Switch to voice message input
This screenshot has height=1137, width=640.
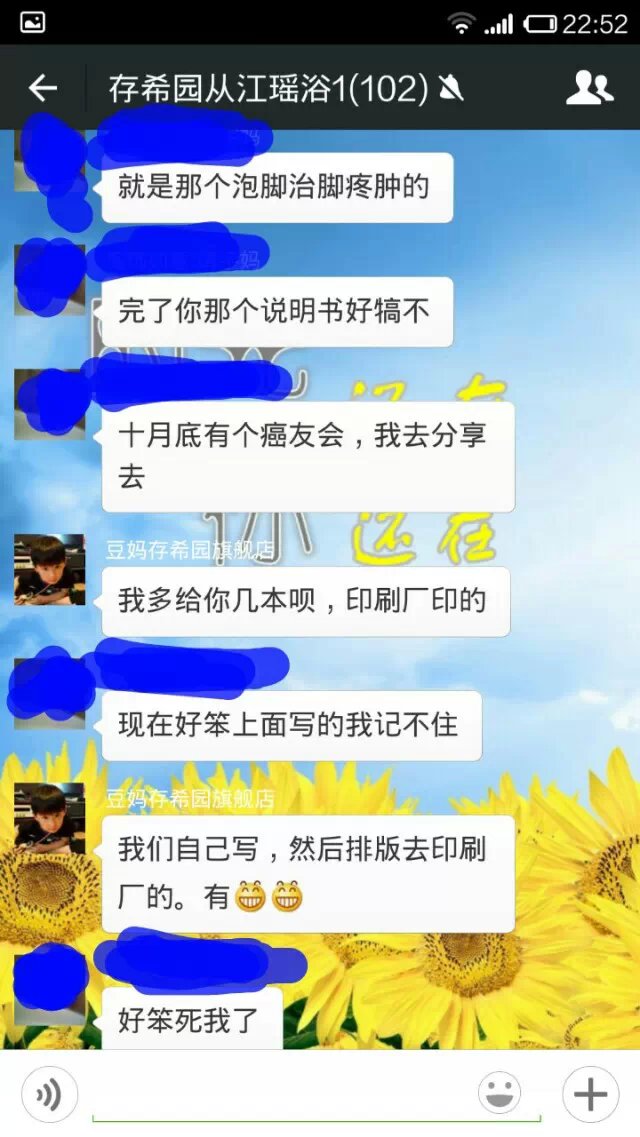48,1095
